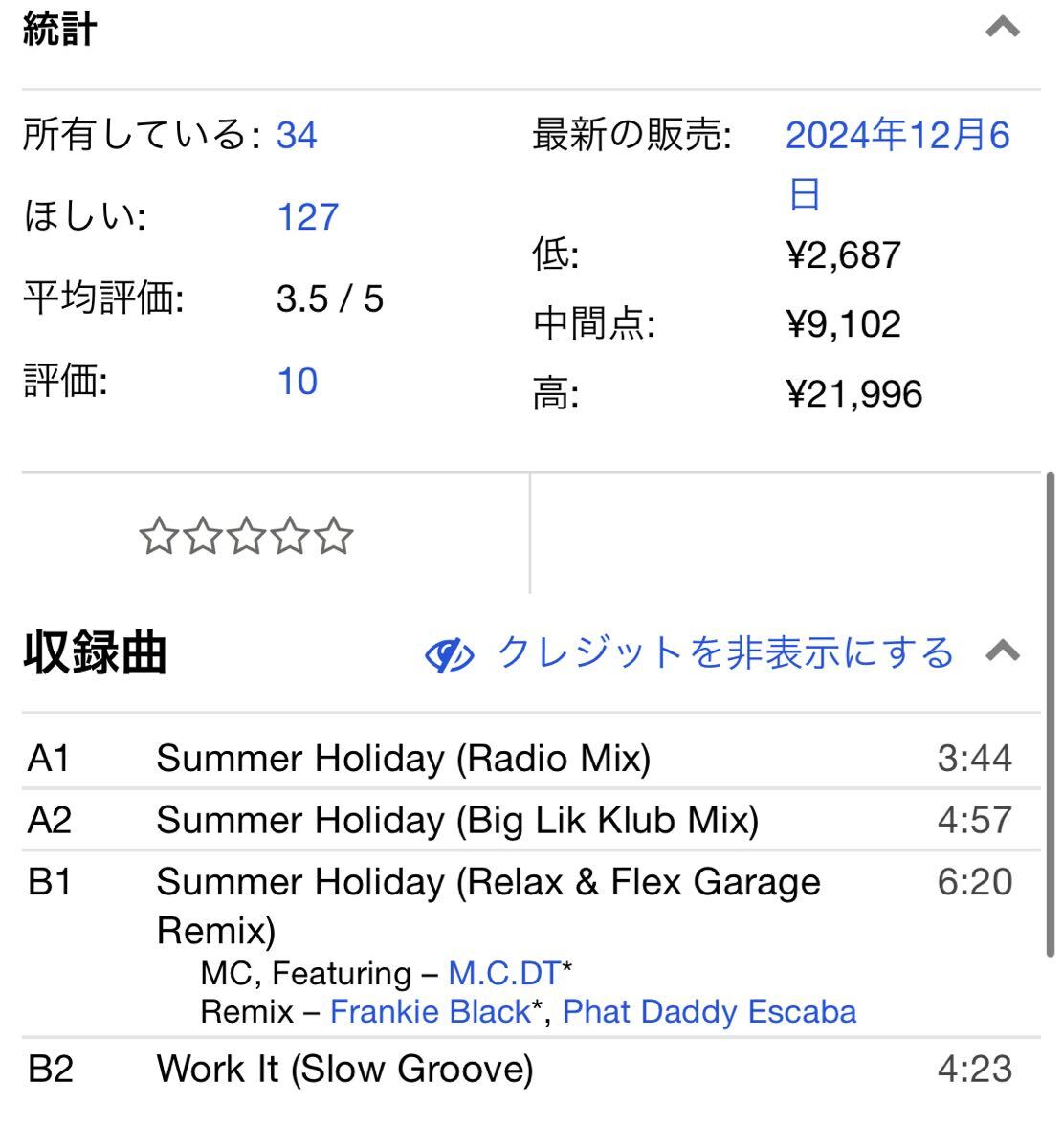Rate this release with the star row
This screenshot has height=1148, width=1063.
(246, 537)
